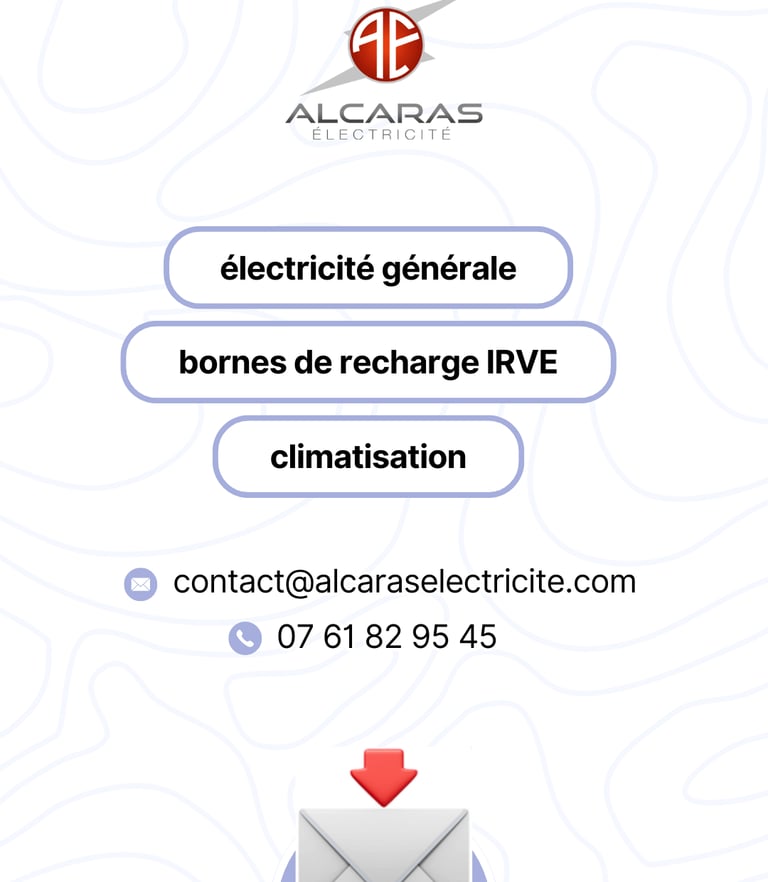
Task: Call the number 07 61 82 95 45
Action: coord(386,636)
